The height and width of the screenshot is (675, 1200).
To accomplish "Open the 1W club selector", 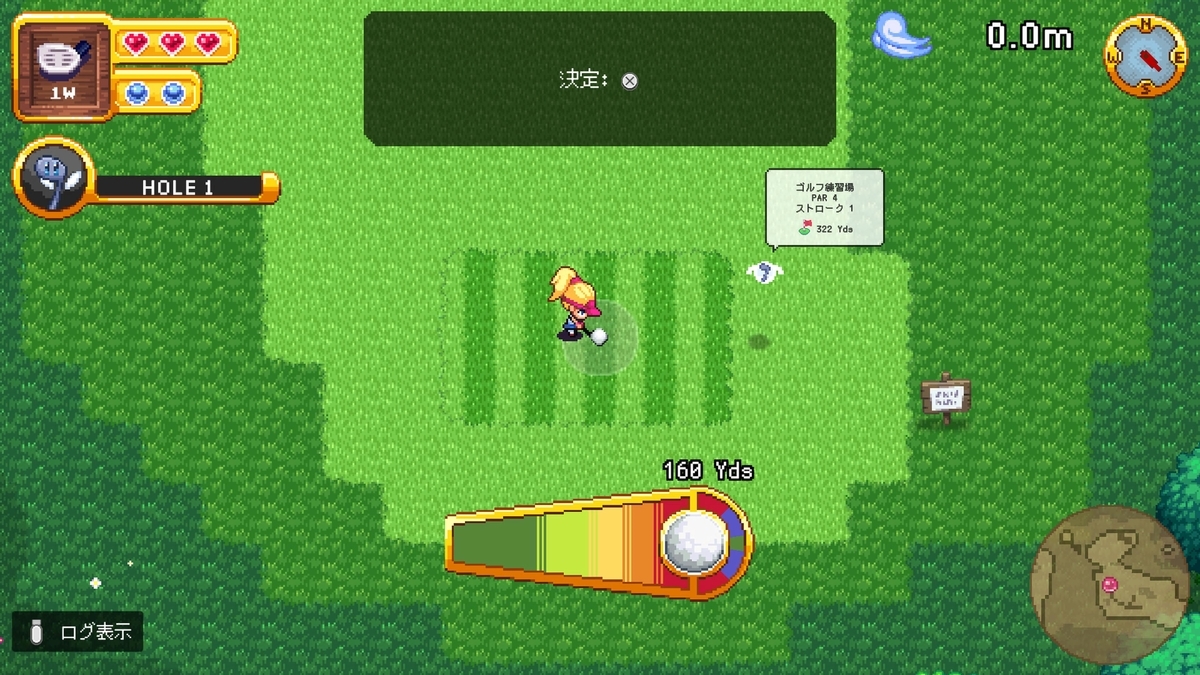I will point(63,66).
